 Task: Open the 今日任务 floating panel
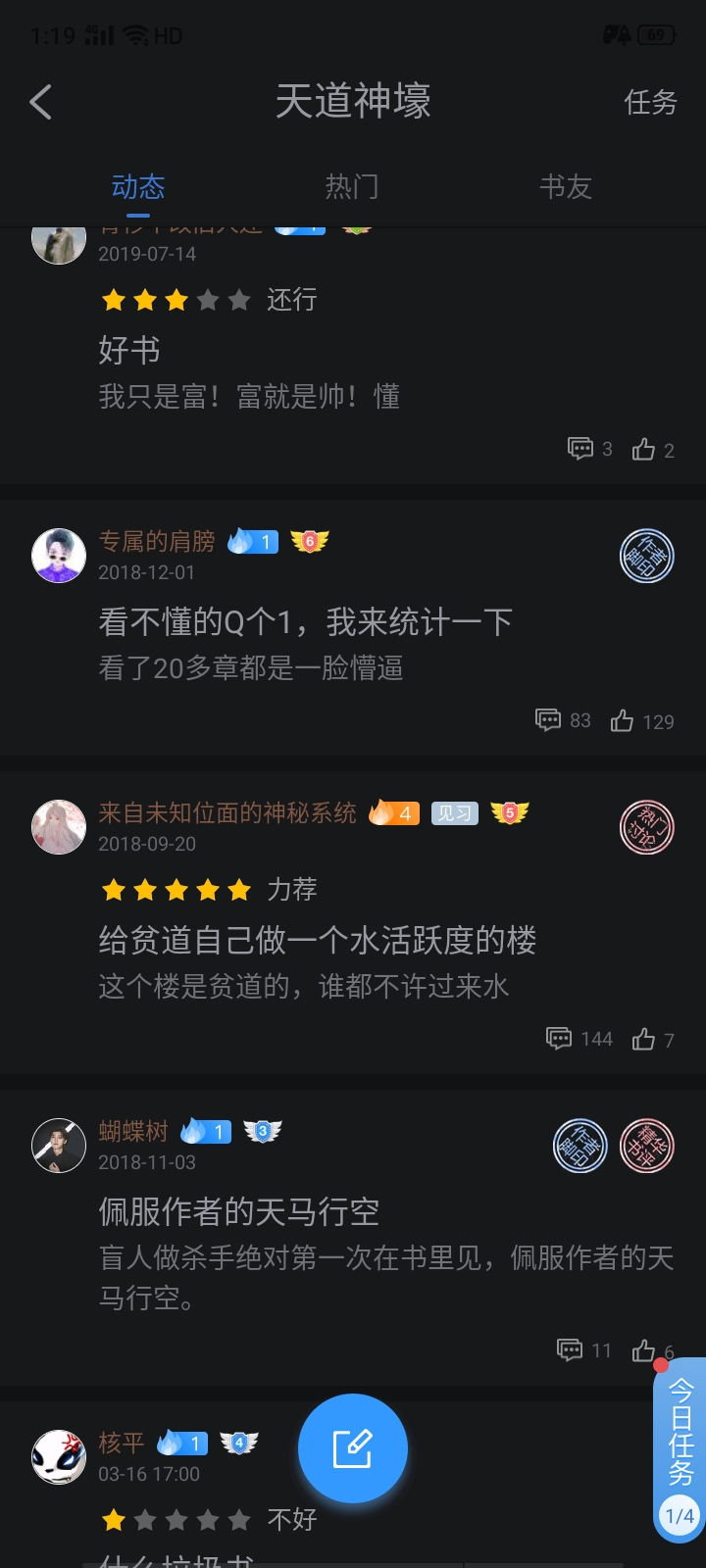point(680,1450)
